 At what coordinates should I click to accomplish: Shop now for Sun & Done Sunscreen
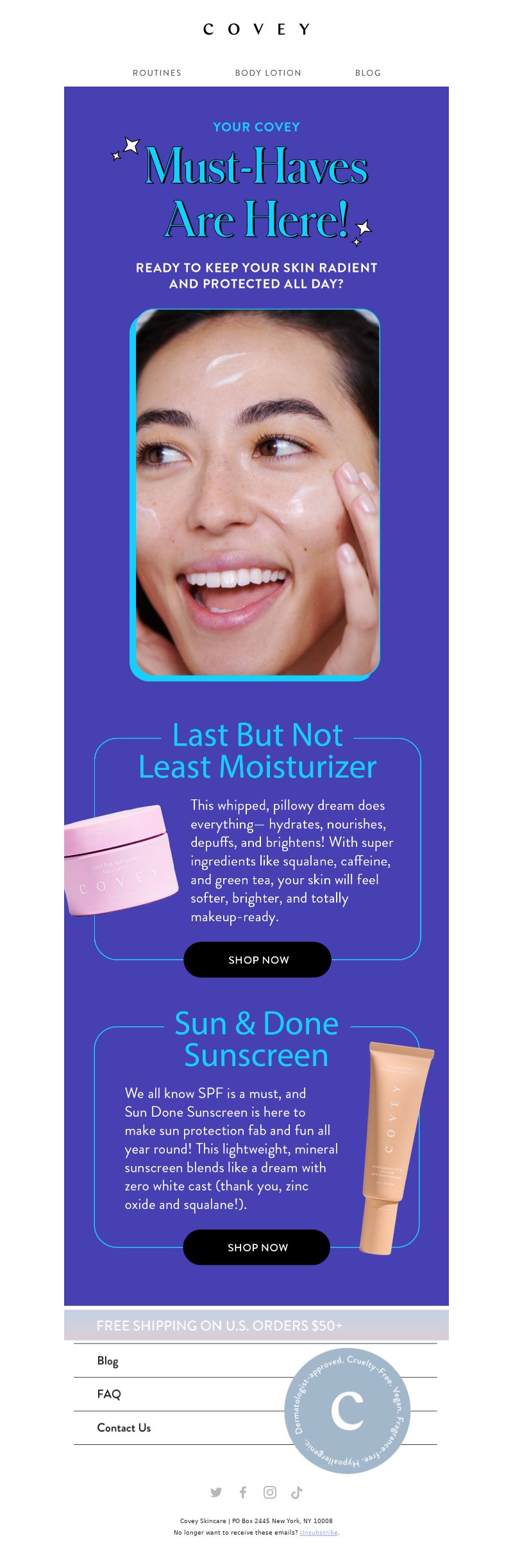(x=257, y=1247)
